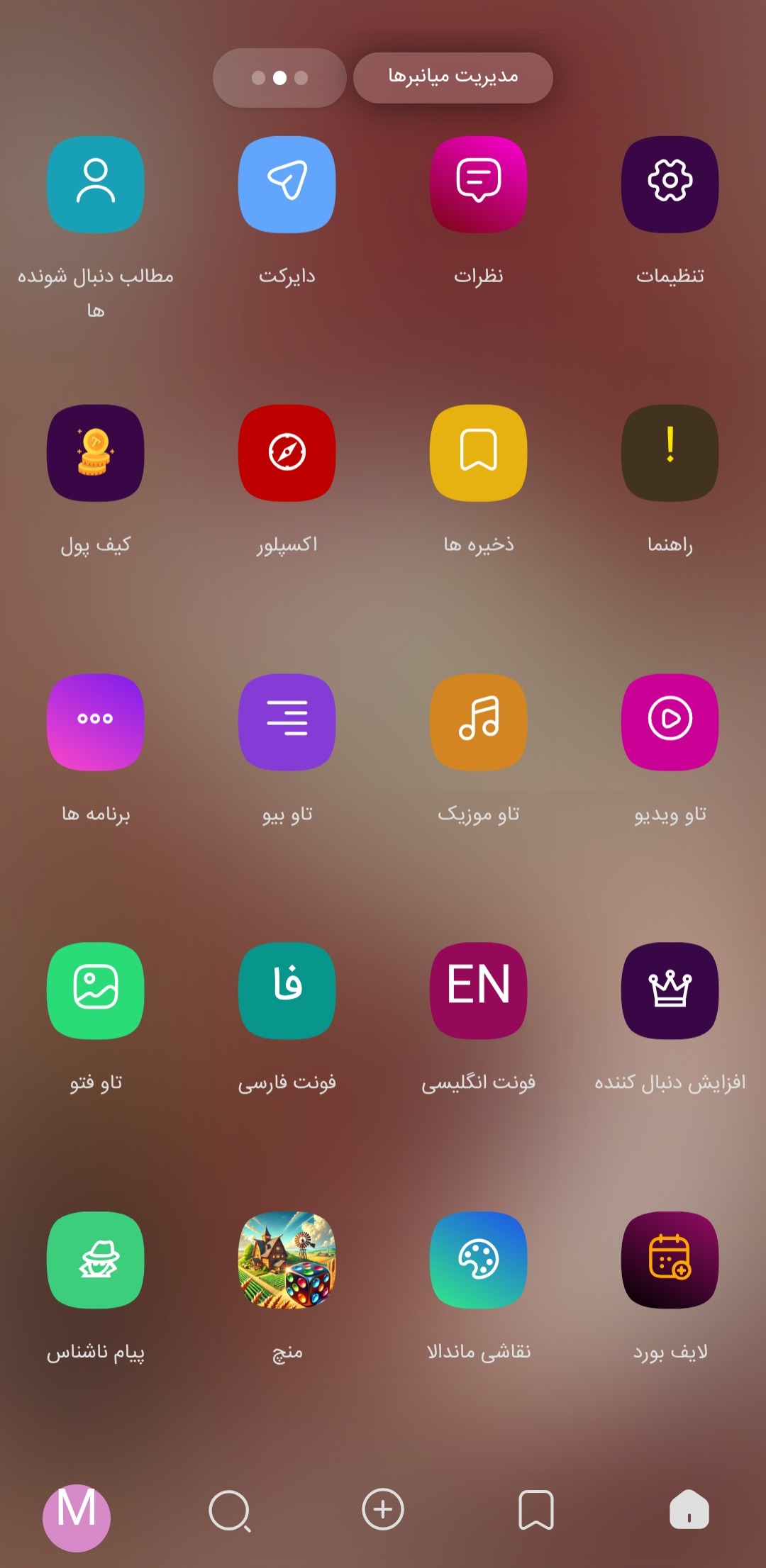Image resolution: width=766 pixels, height=1568 pixels.
Task: Open تنظیمات settings shortcut
Action: [x=670, y=184]
